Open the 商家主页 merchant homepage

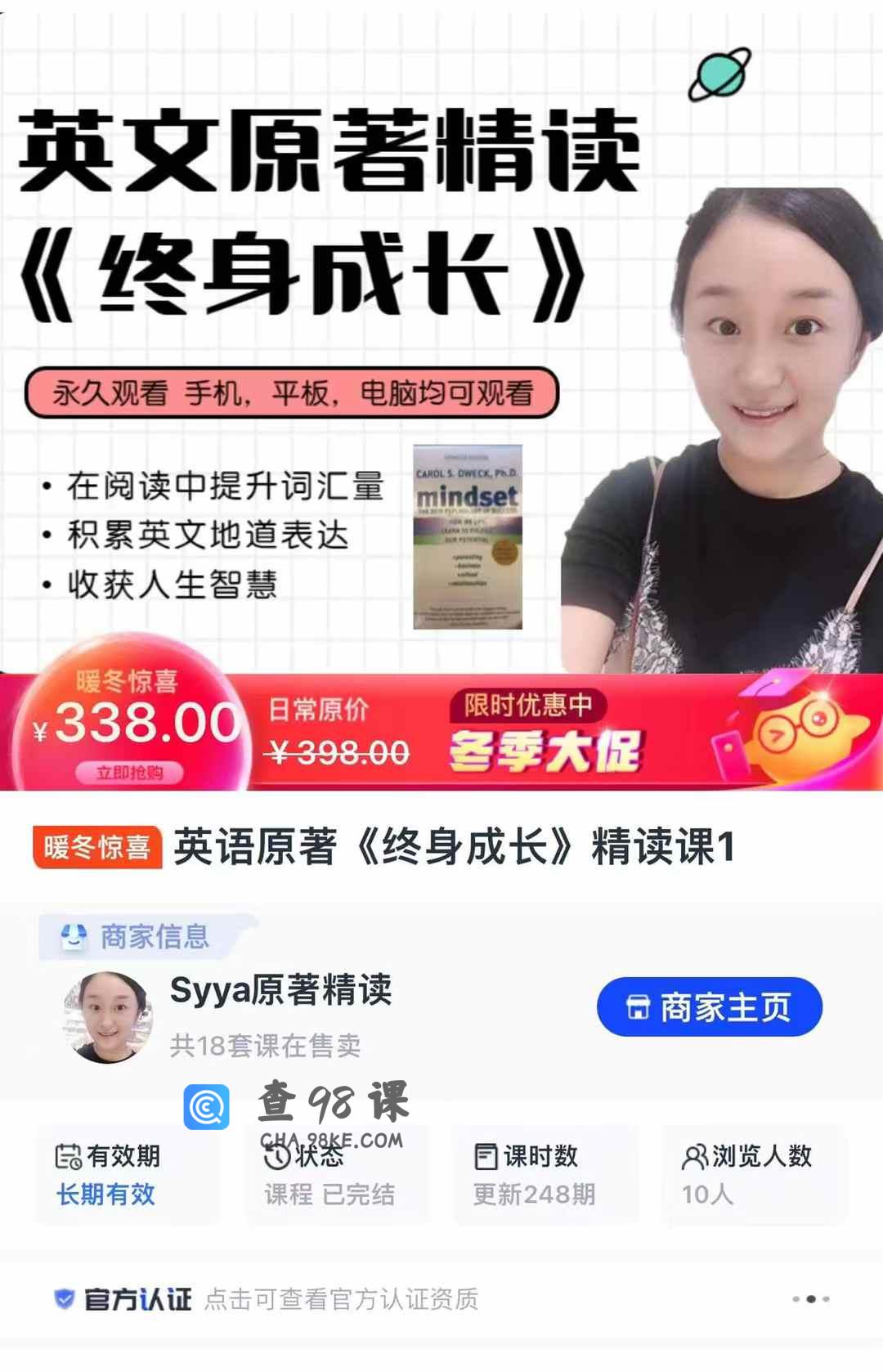tap(709, 1007)
